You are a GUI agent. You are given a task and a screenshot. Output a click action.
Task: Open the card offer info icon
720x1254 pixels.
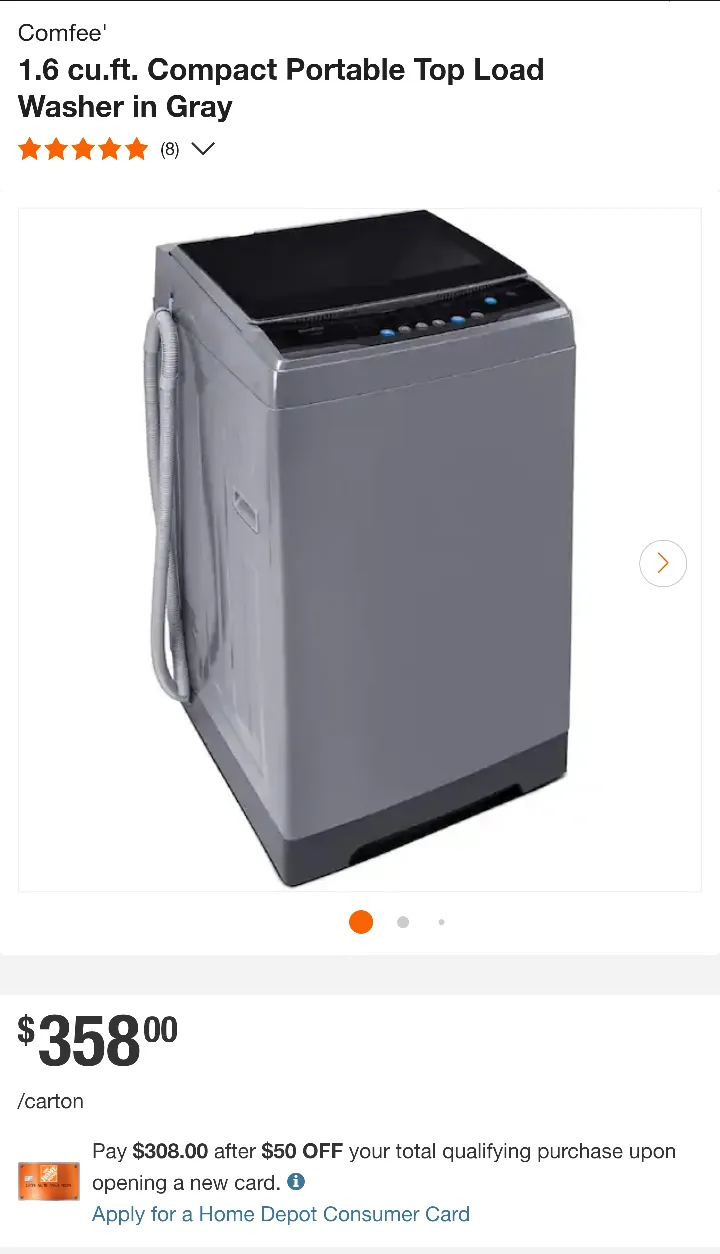(x=296, y=1181)
